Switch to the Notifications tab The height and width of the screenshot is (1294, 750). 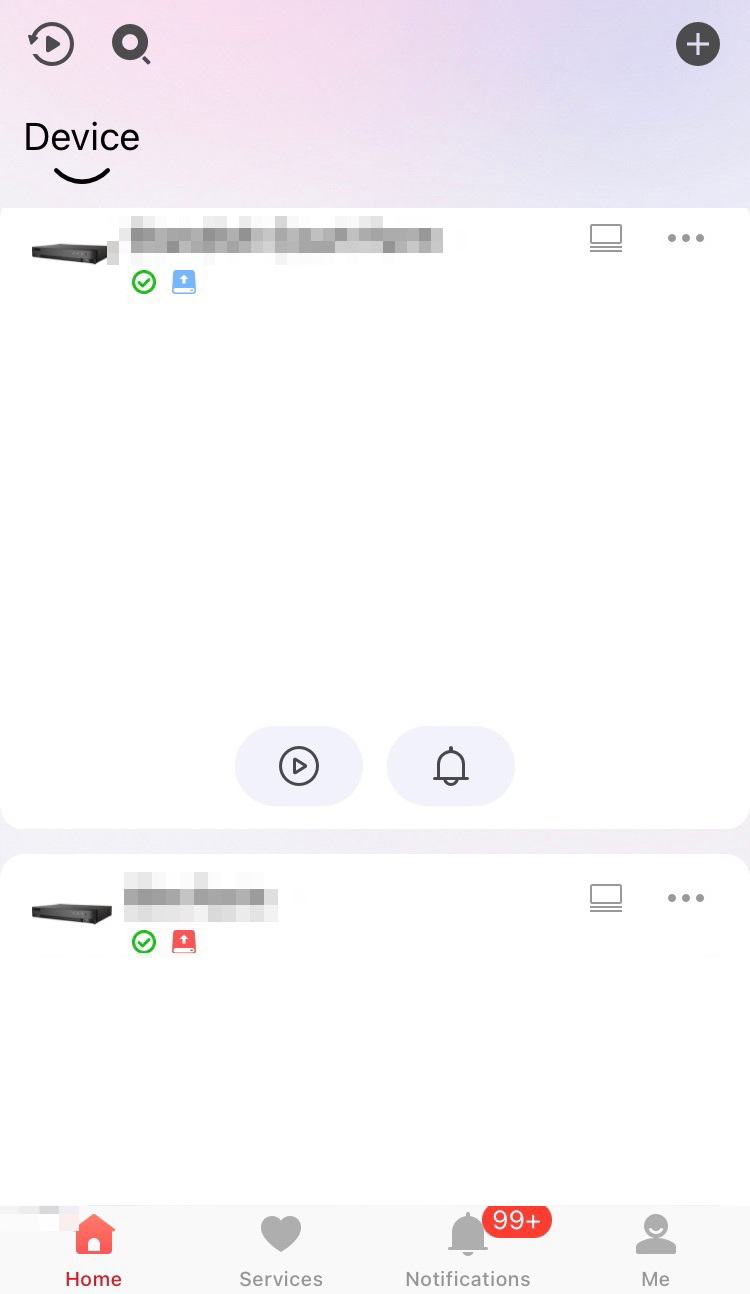(467, 1248)
